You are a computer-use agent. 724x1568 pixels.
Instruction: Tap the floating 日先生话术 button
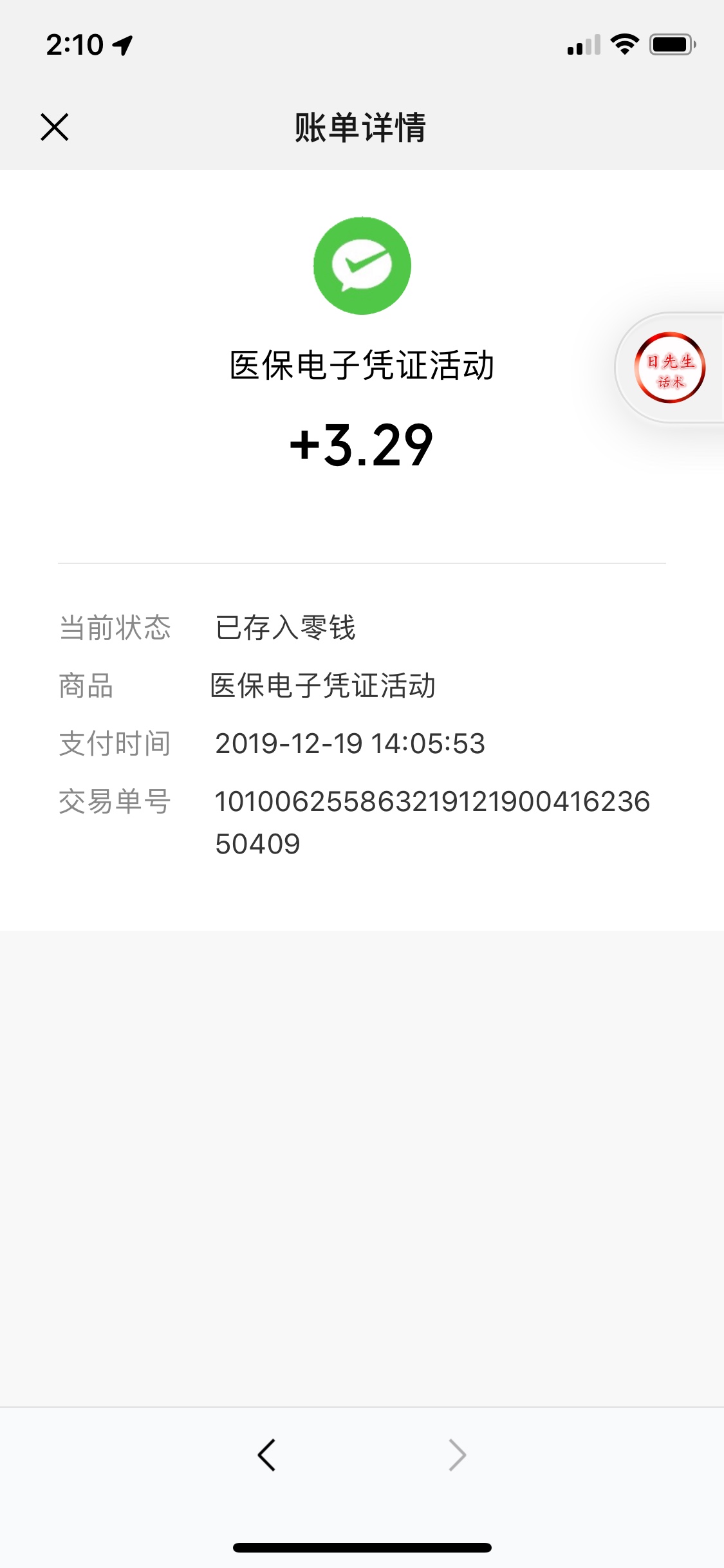pos(670,368)
